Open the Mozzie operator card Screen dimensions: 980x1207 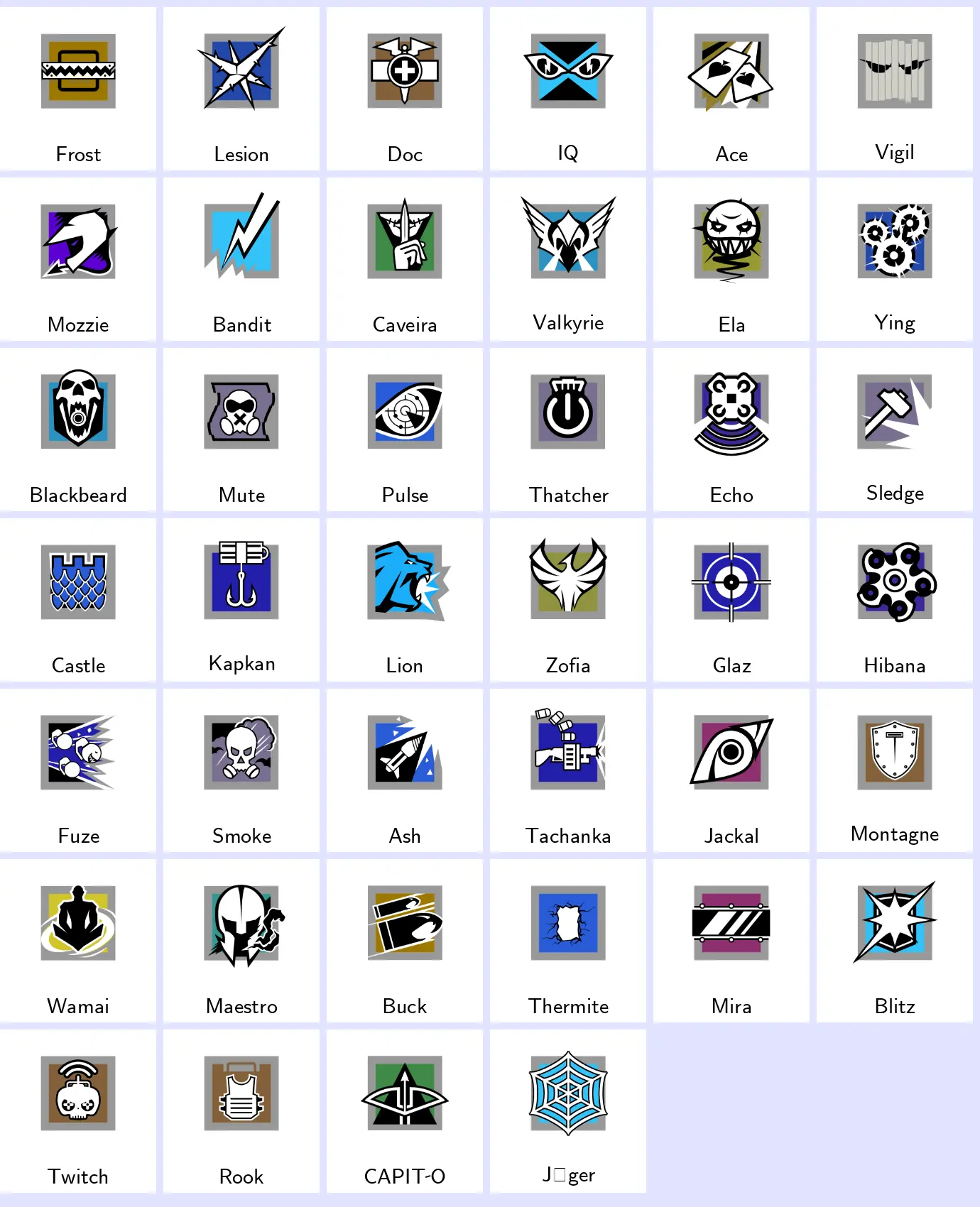point(78,259)
